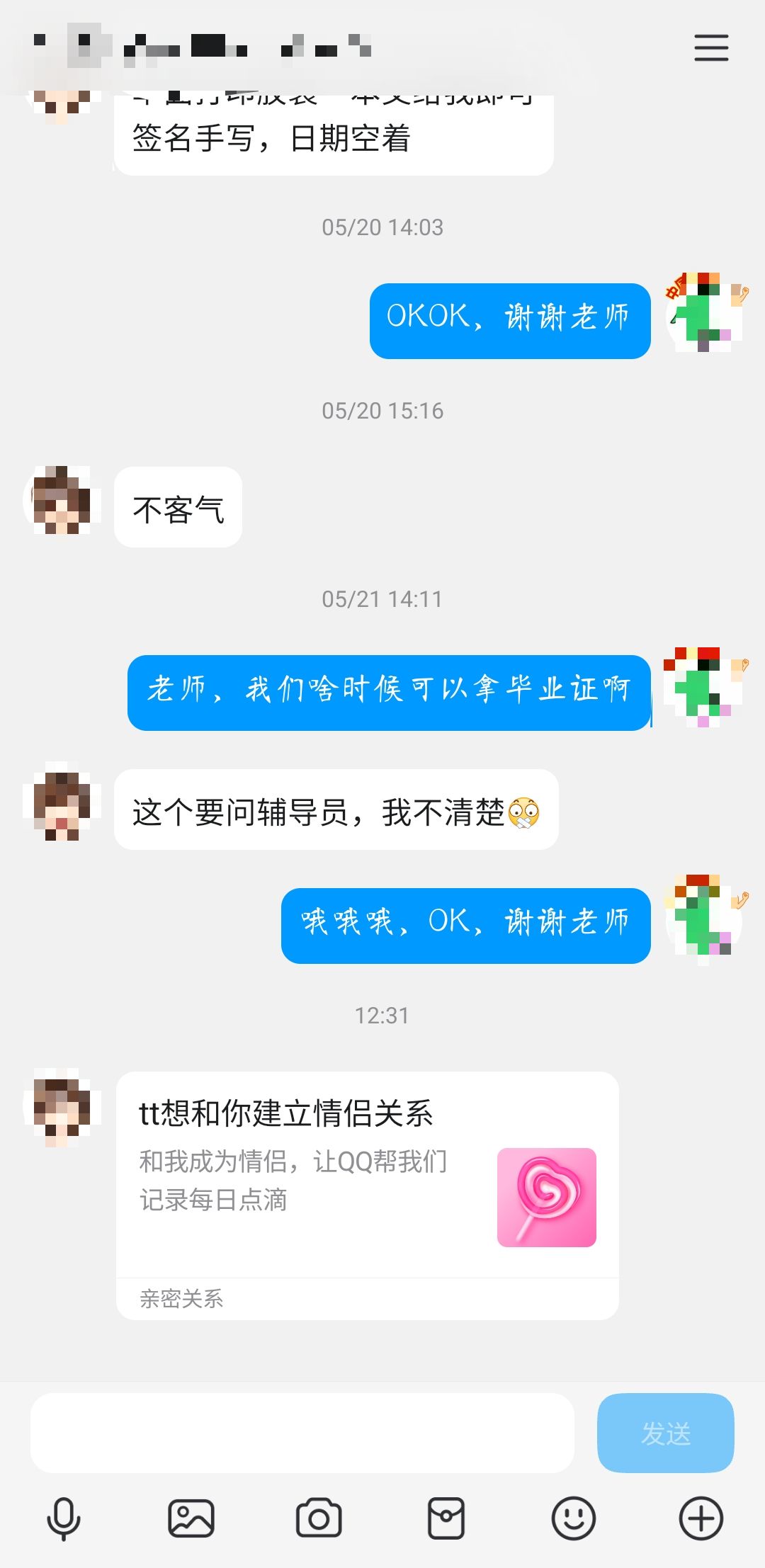
Task: Select the blue 哦哦哦，OK，谢谢老师 bubble
Action: click(x=466, y=926)
